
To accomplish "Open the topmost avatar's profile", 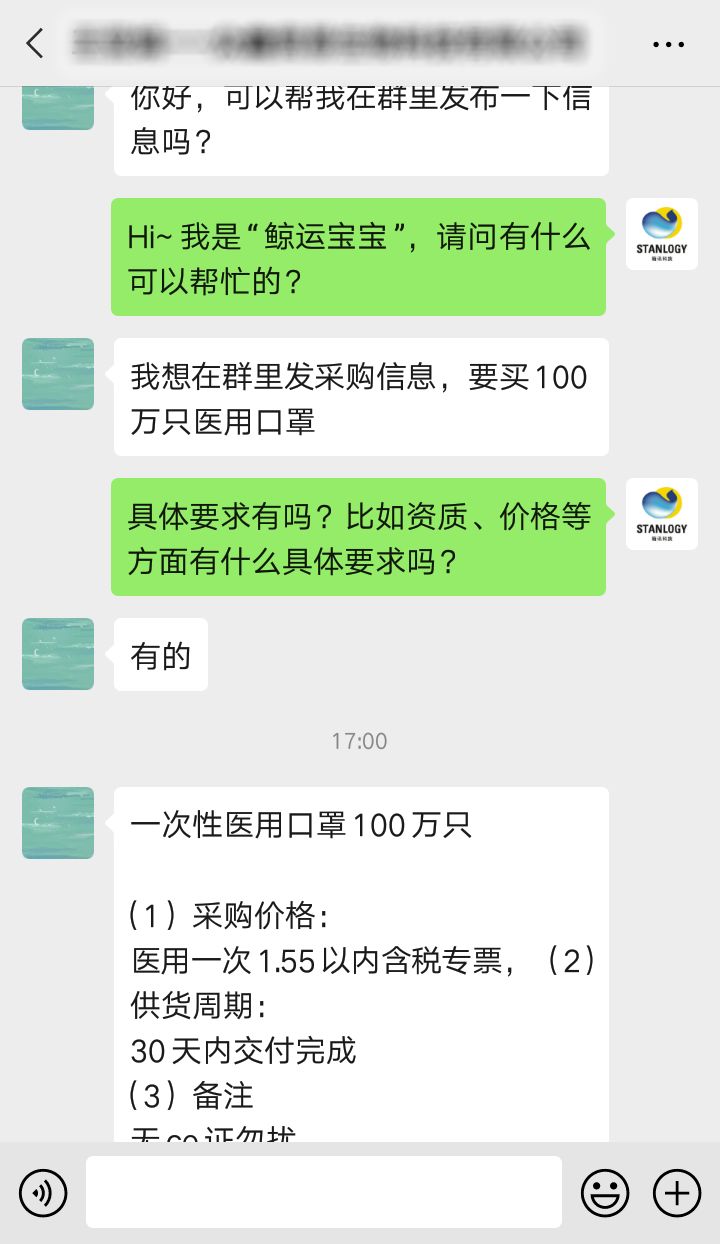I will click(57, 106).
